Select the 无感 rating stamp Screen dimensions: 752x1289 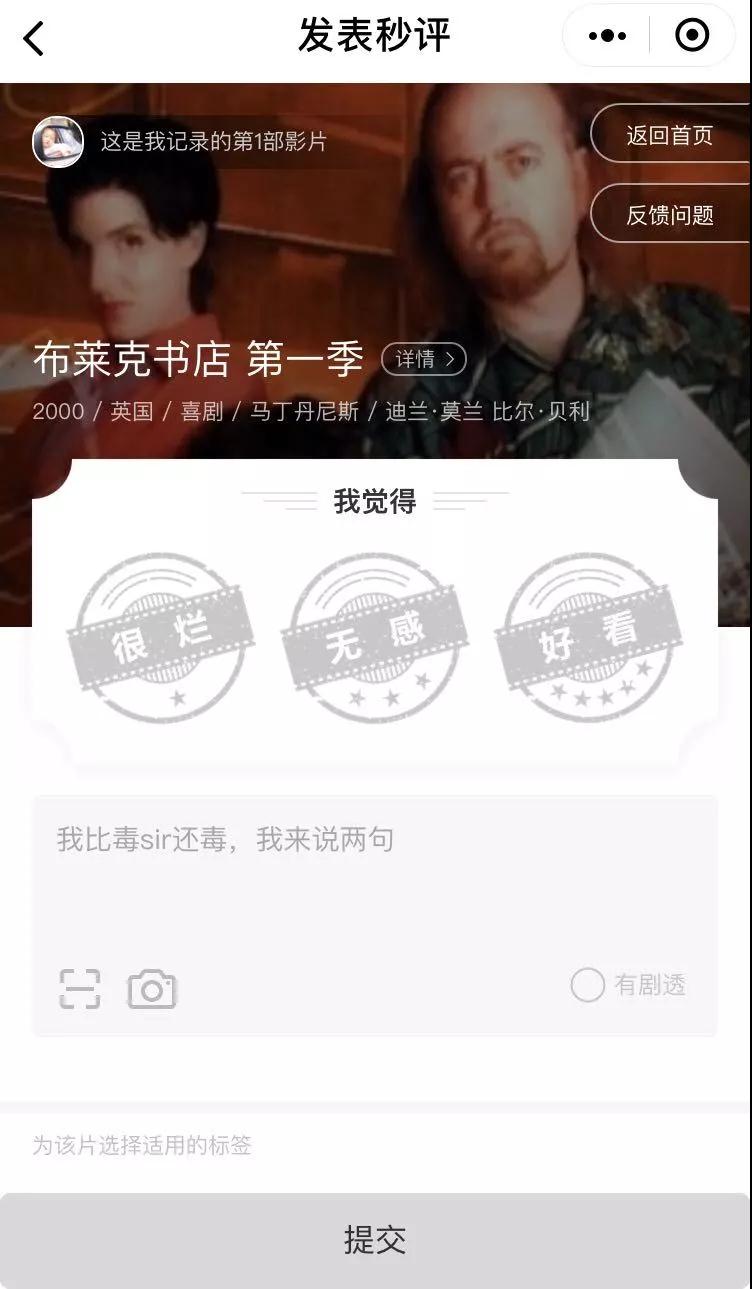(377, 630)
